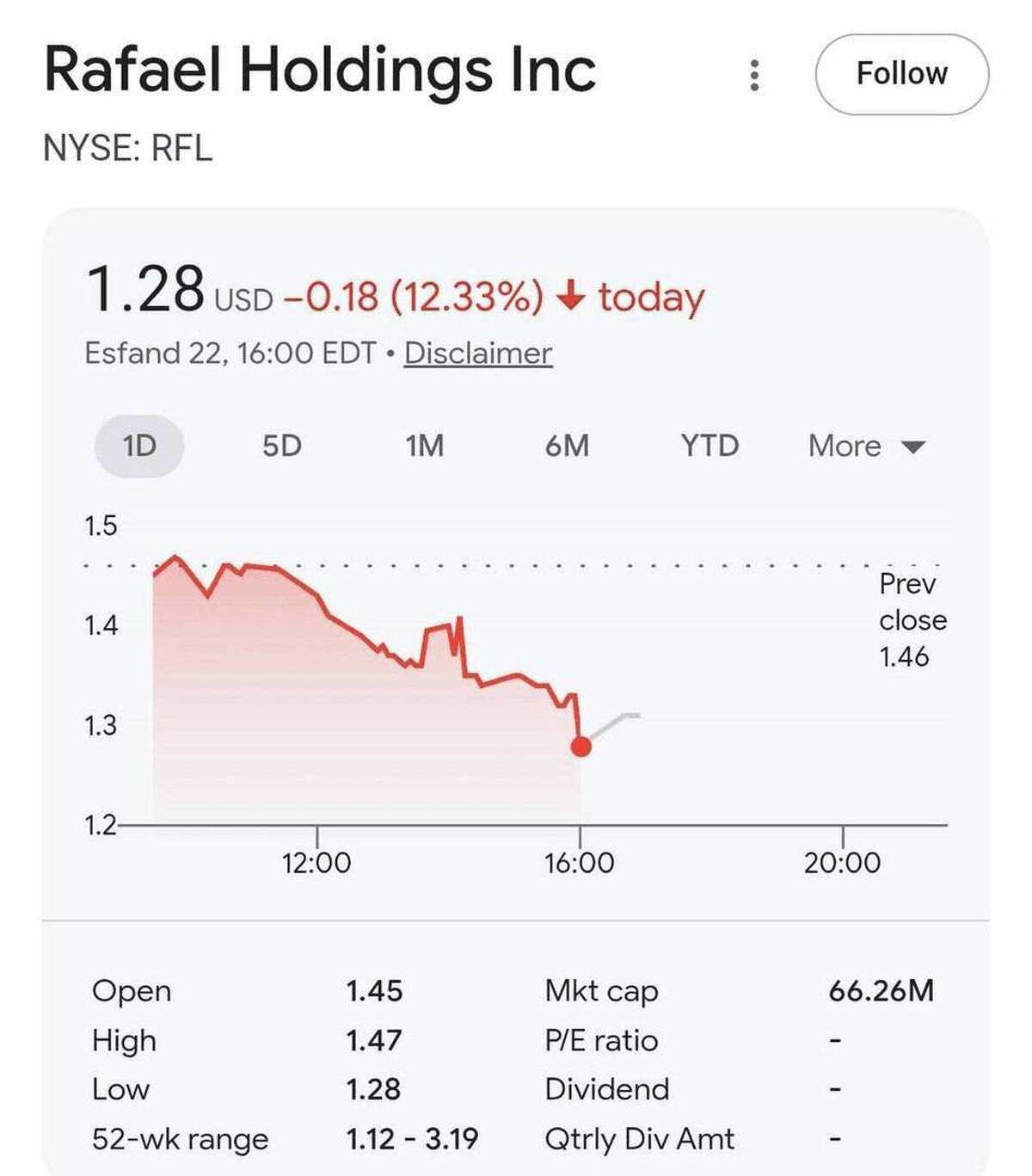Switch to the 5D chart range
The width and height of the screenshot is (1032, 1176).
point(282,446)
